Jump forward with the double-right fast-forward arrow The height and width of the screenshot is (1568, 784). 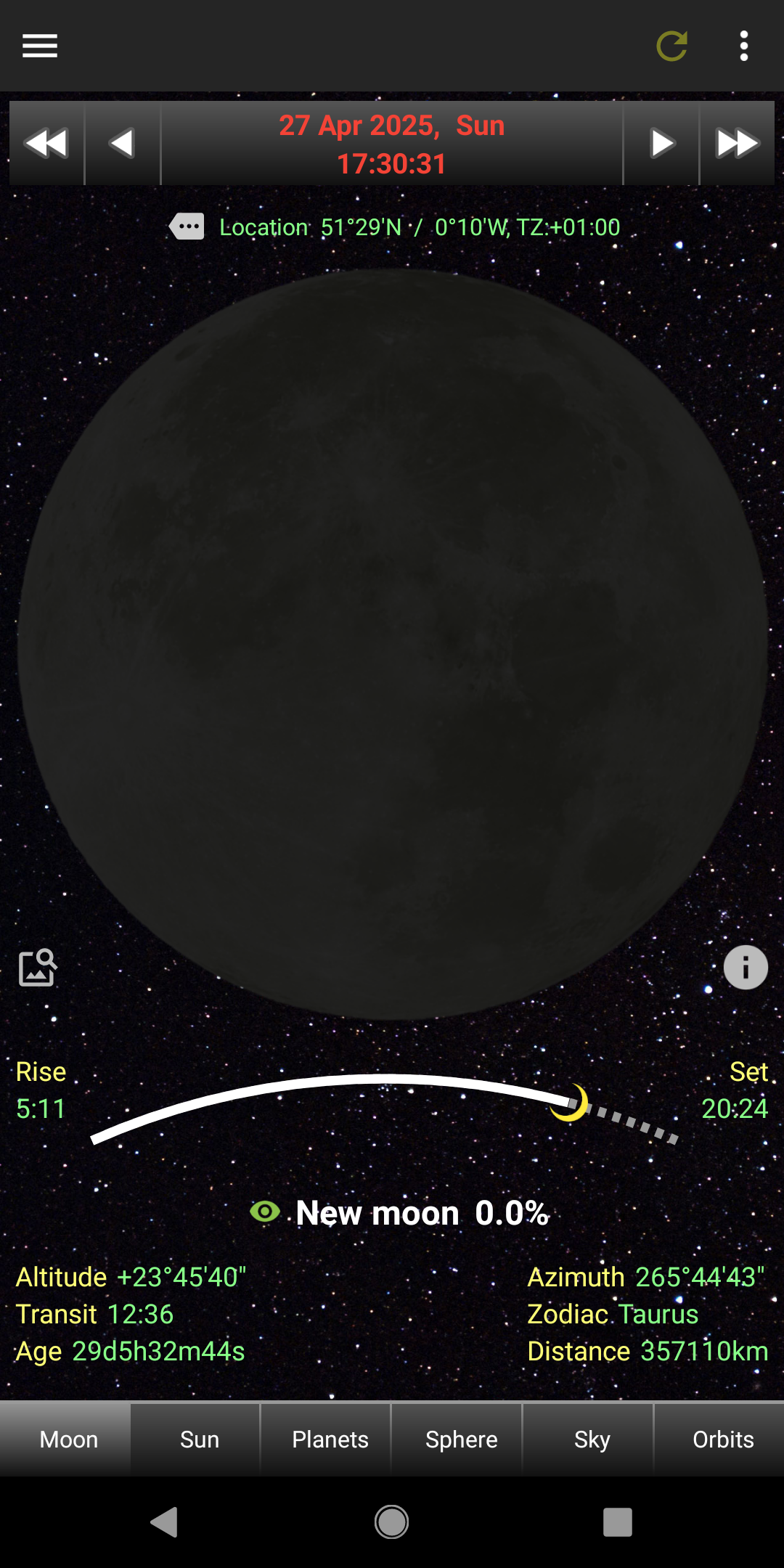(x=737, y=143)
